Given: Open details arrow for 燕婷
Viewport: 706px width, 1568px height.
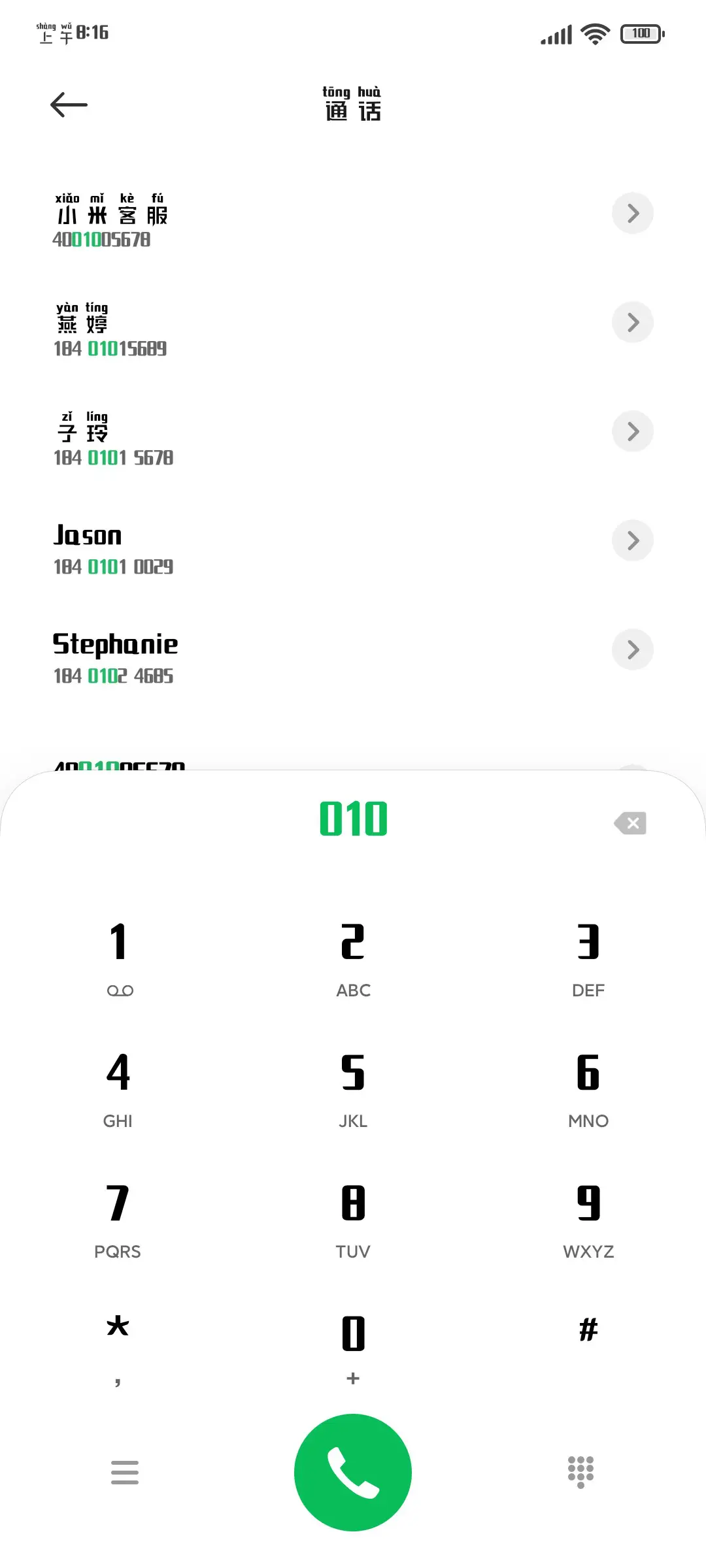Looking at the screenshot, I should point(632,322).
